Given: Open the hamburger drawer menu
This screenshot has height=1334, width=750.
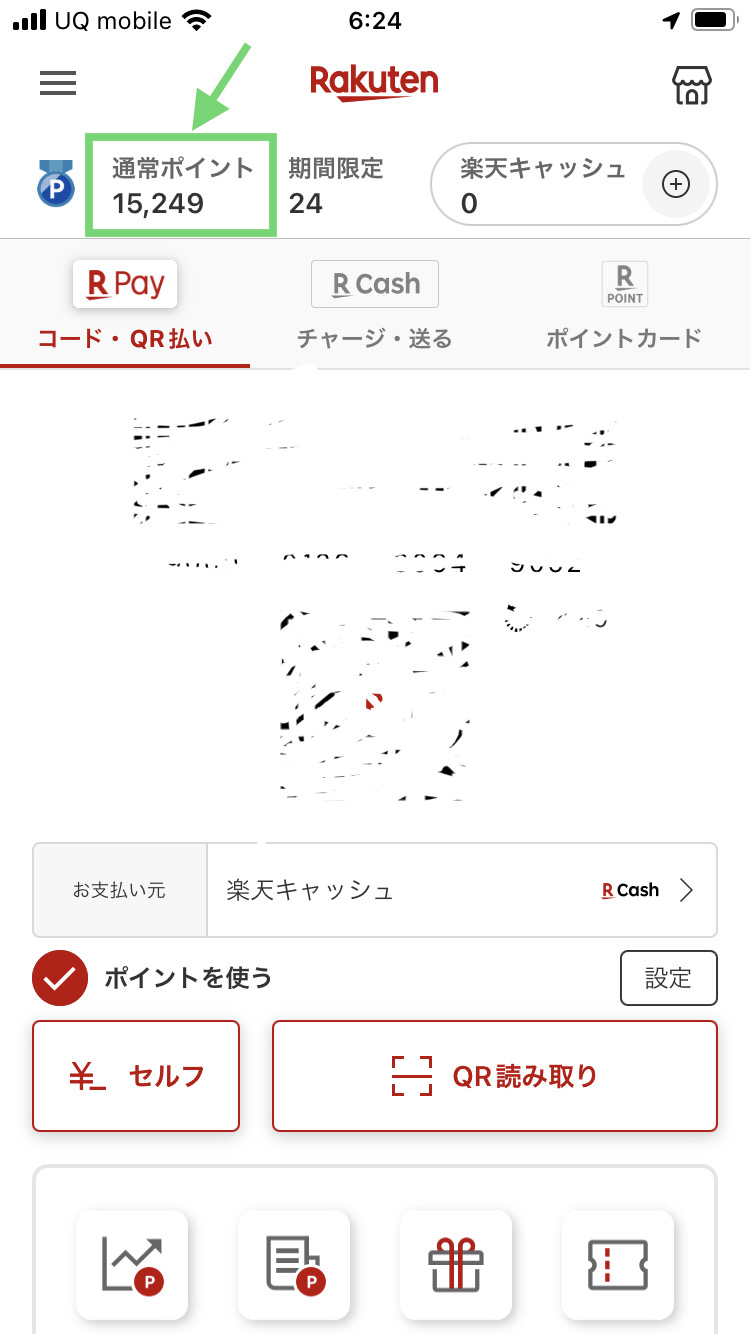Looking at the screenshot, I should pos(58,83).
